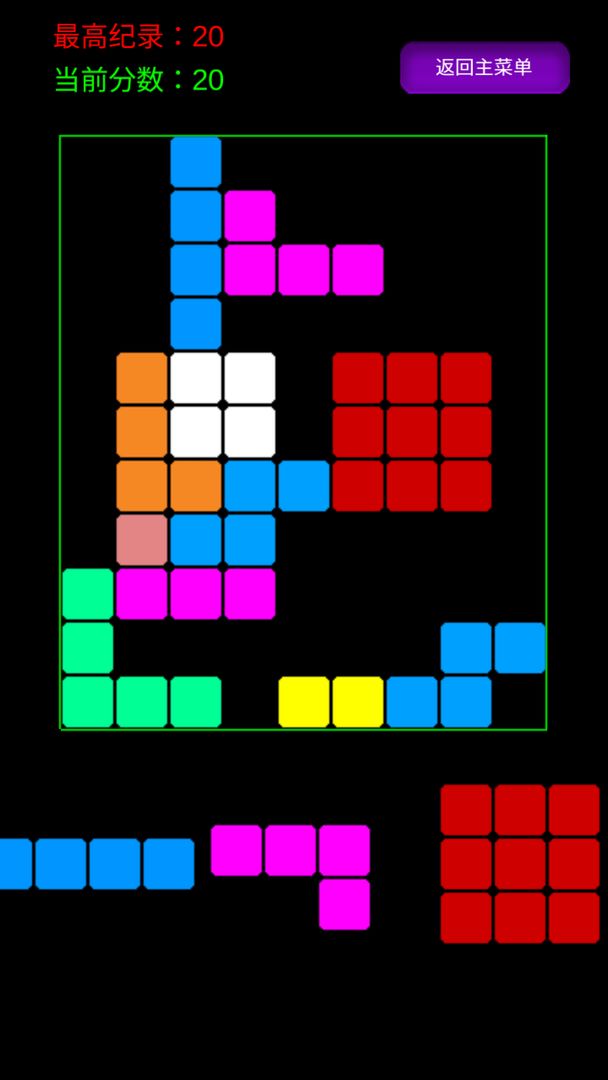Select the red 3x3 square piece
Viewport: 608px width, 1080px height.
(520, 864)
